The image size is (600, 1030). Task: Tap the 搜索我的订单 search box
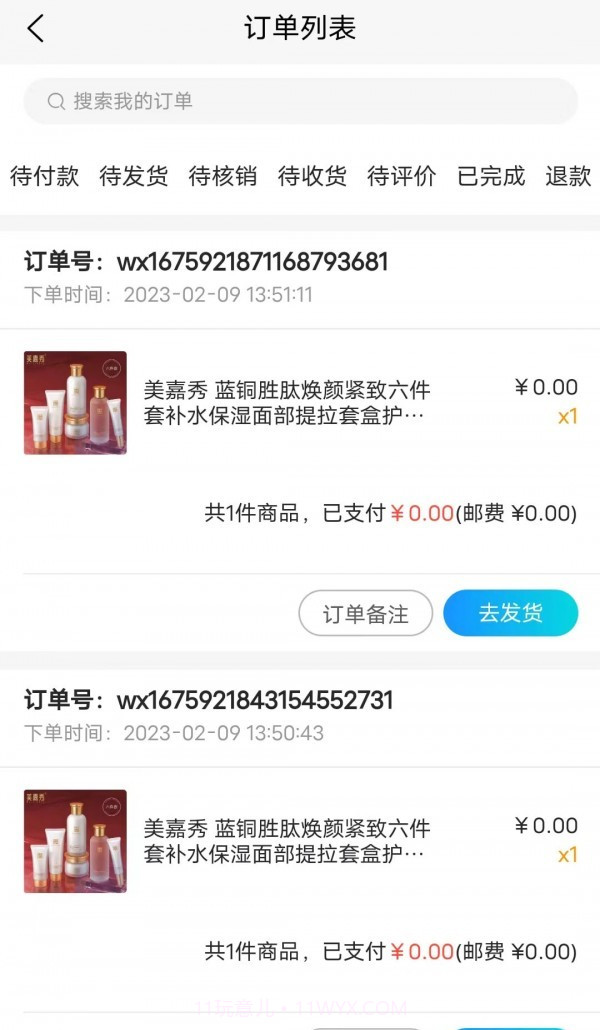pyautogui.click(x=300, y=101)
